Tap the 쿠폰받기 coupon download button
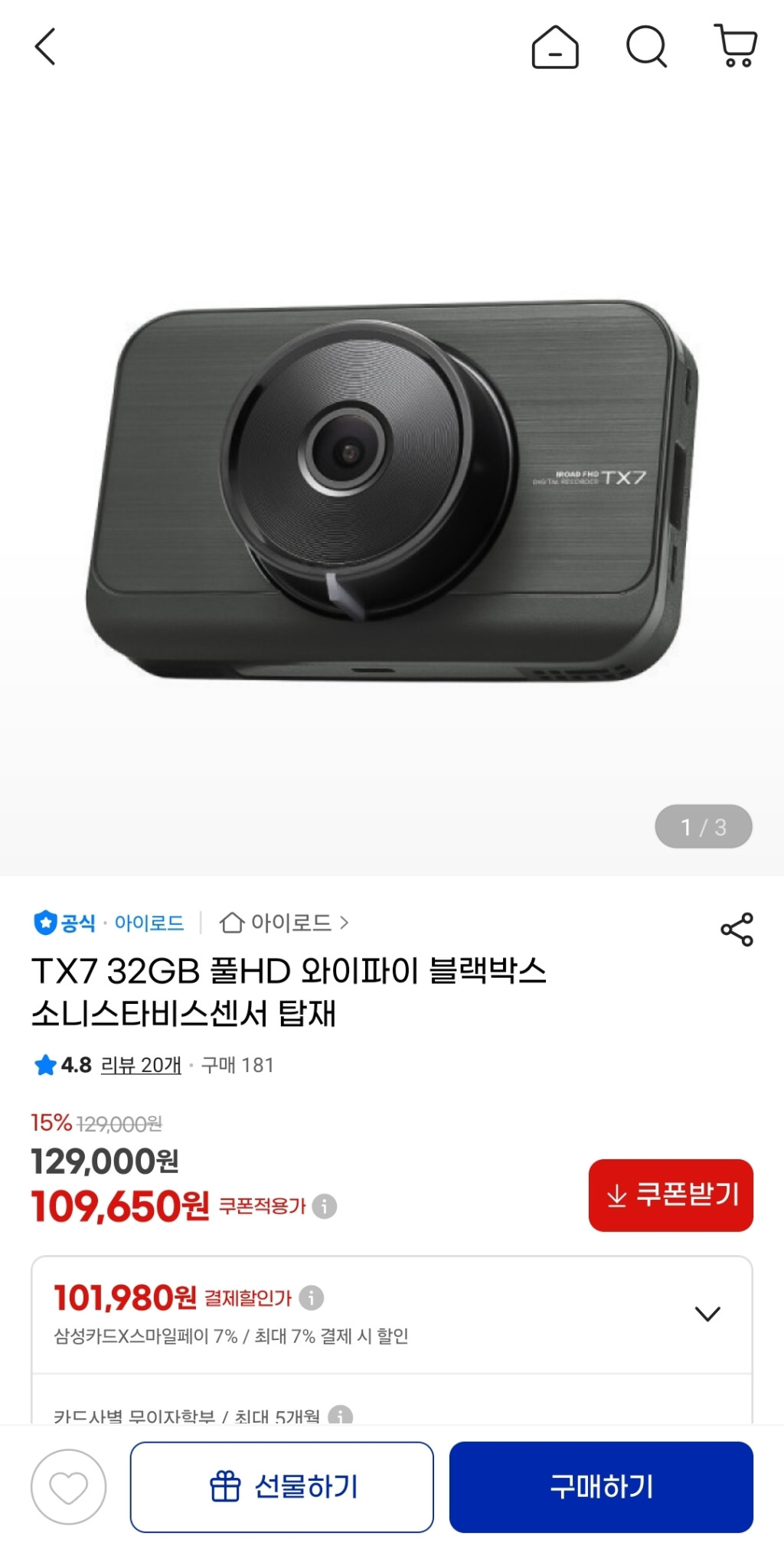 pos(670,1196)
